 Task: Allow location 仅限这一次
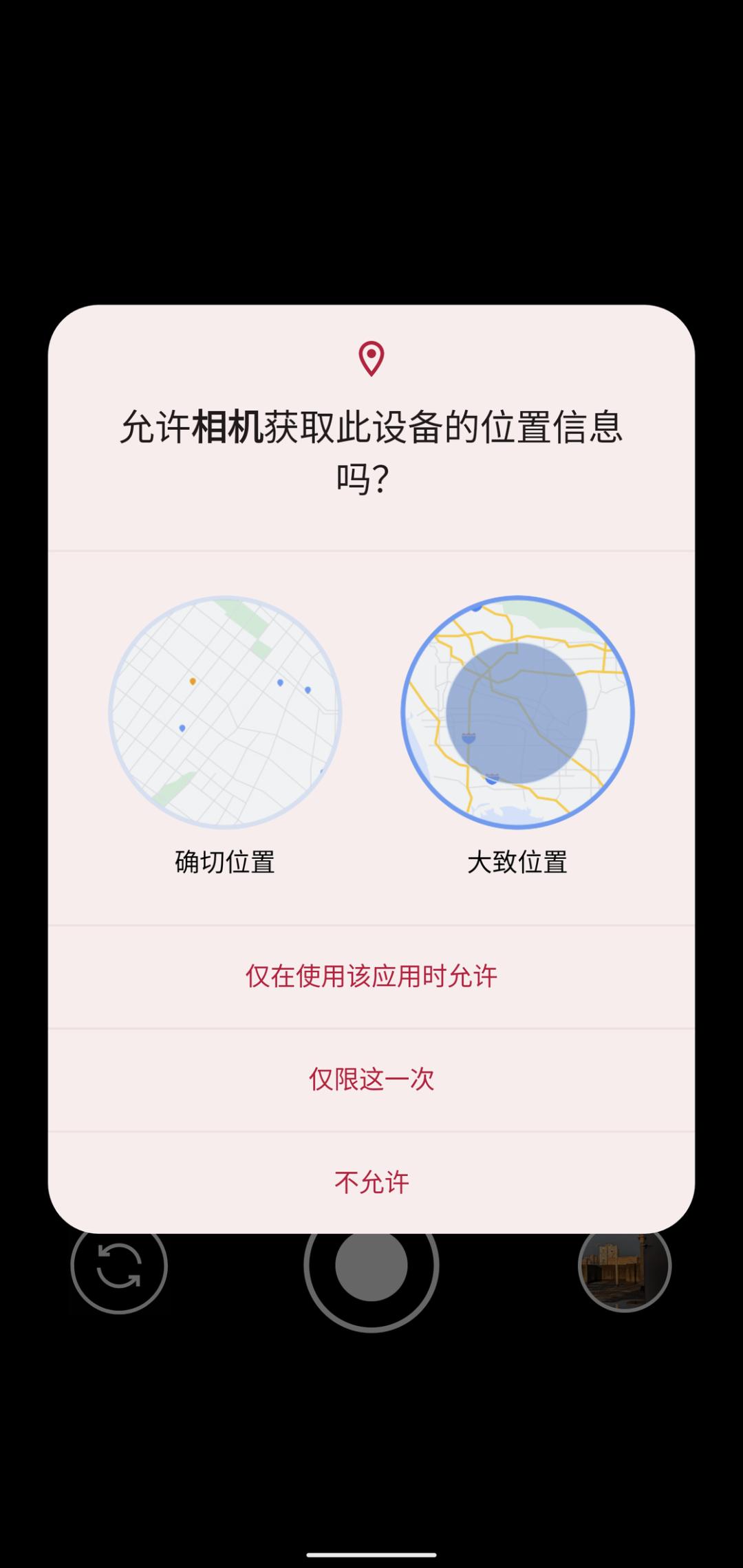pos(371,1080)
